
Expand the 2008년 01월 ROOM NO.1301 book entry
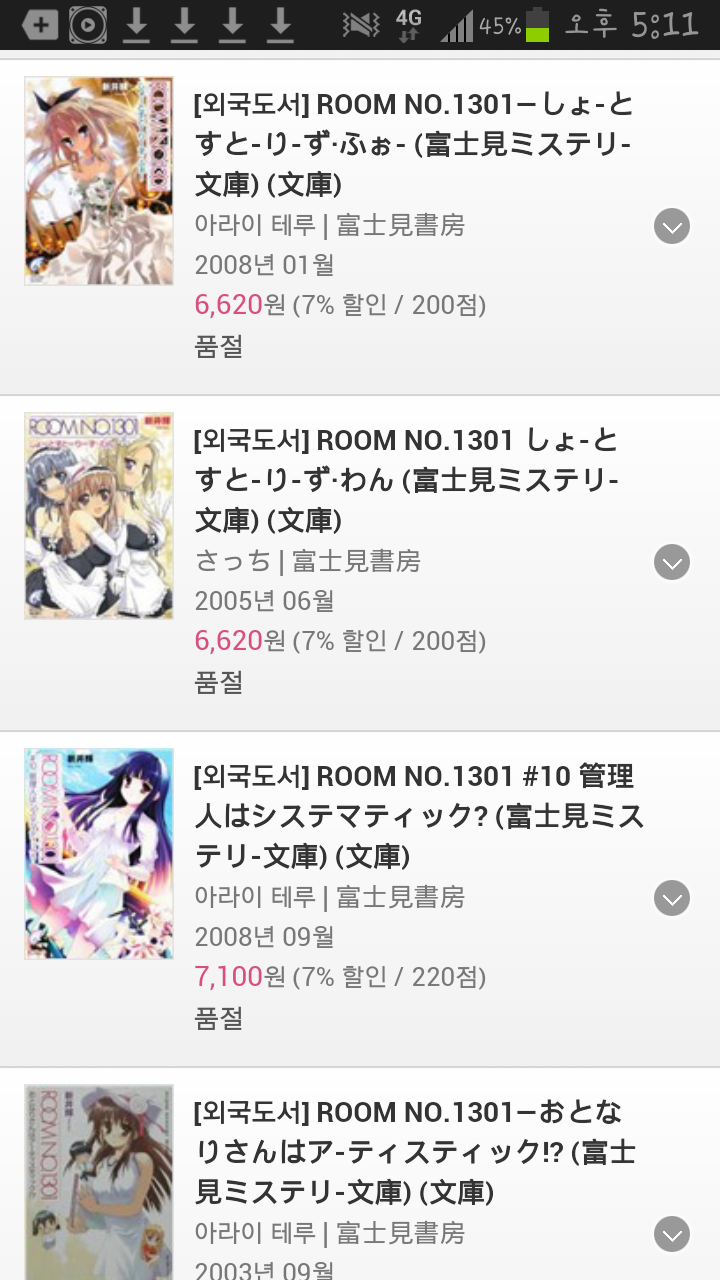pyautogui.click(x=672, y=226)
